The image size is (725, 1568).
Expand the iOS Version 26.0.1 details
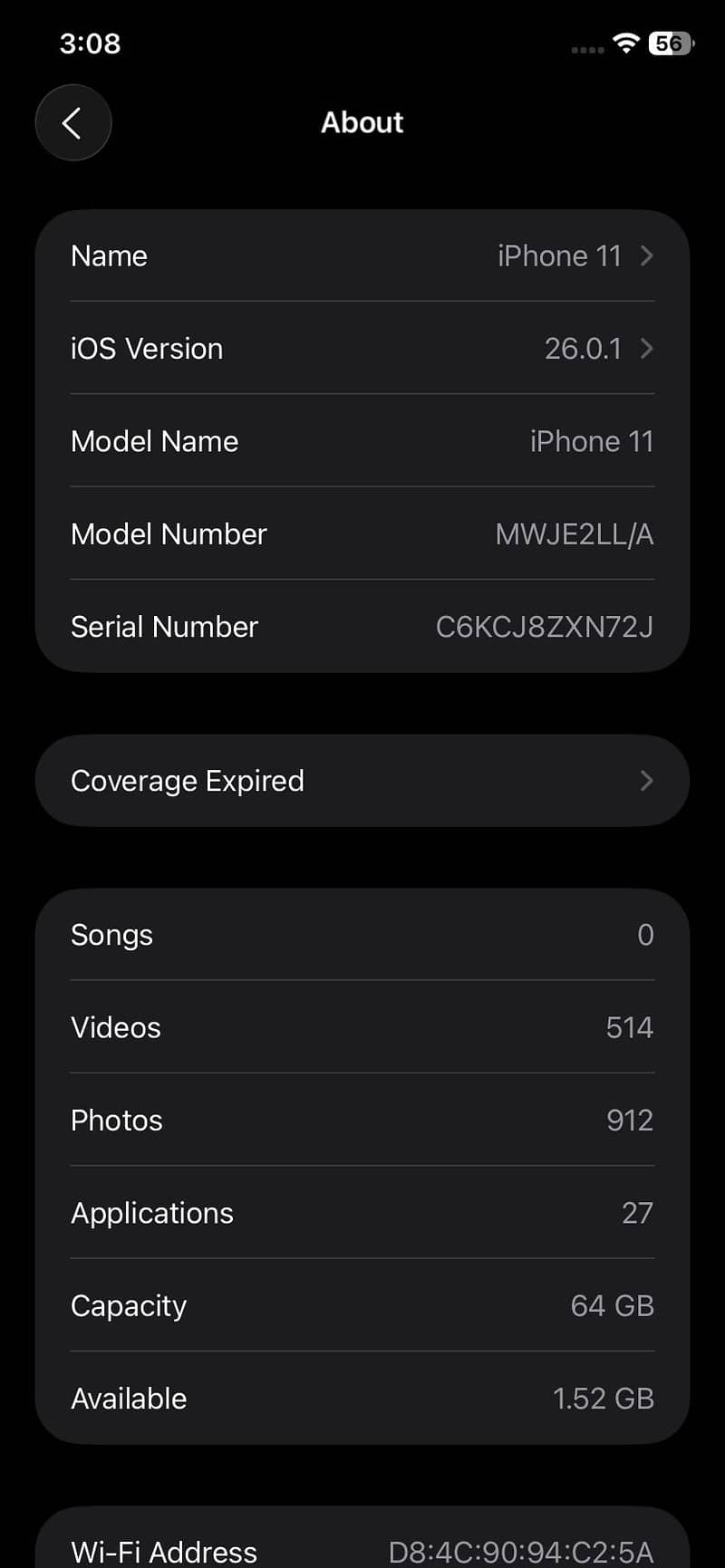coord(362,349)
